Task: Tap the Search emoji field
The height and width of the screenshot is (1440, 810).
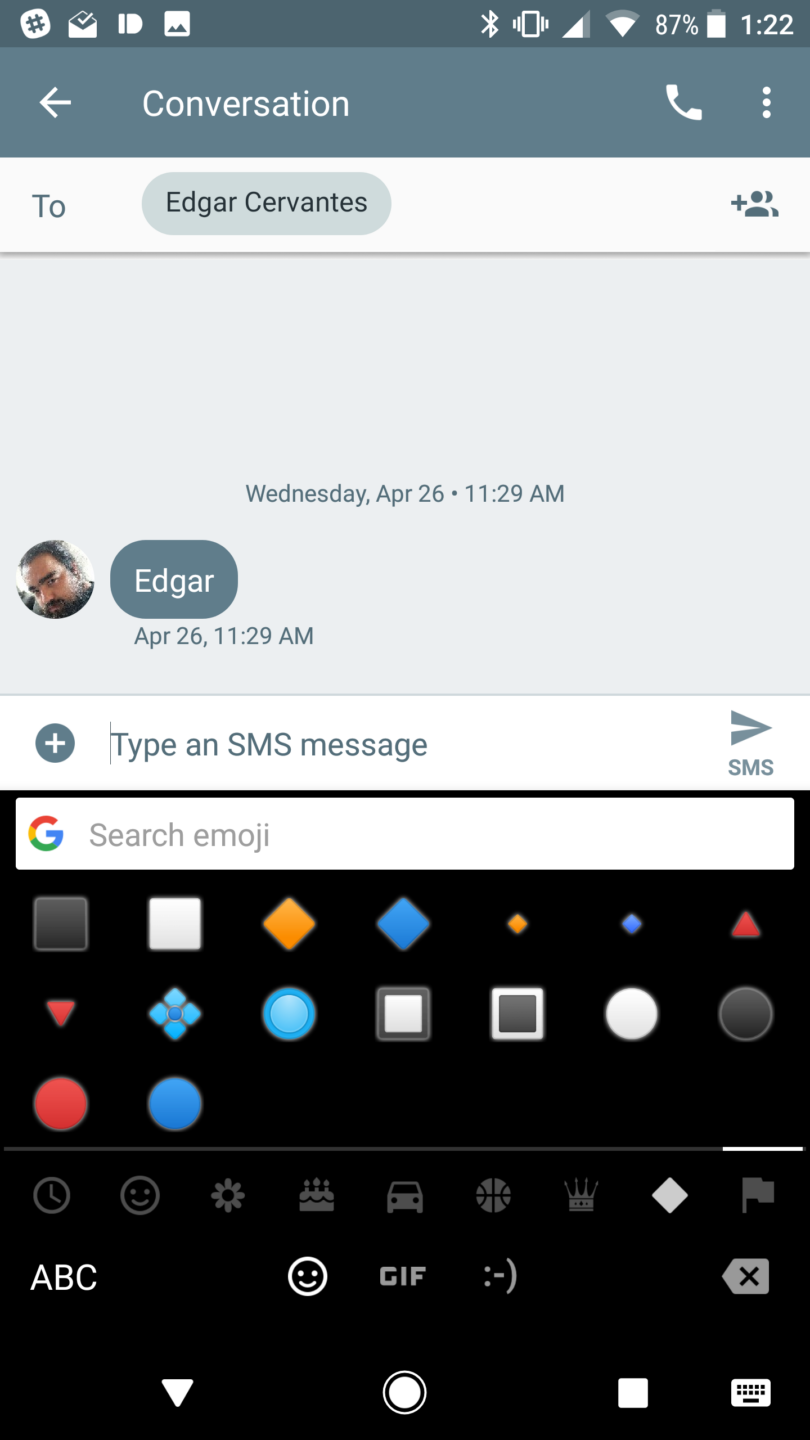Action: point(405,833)
